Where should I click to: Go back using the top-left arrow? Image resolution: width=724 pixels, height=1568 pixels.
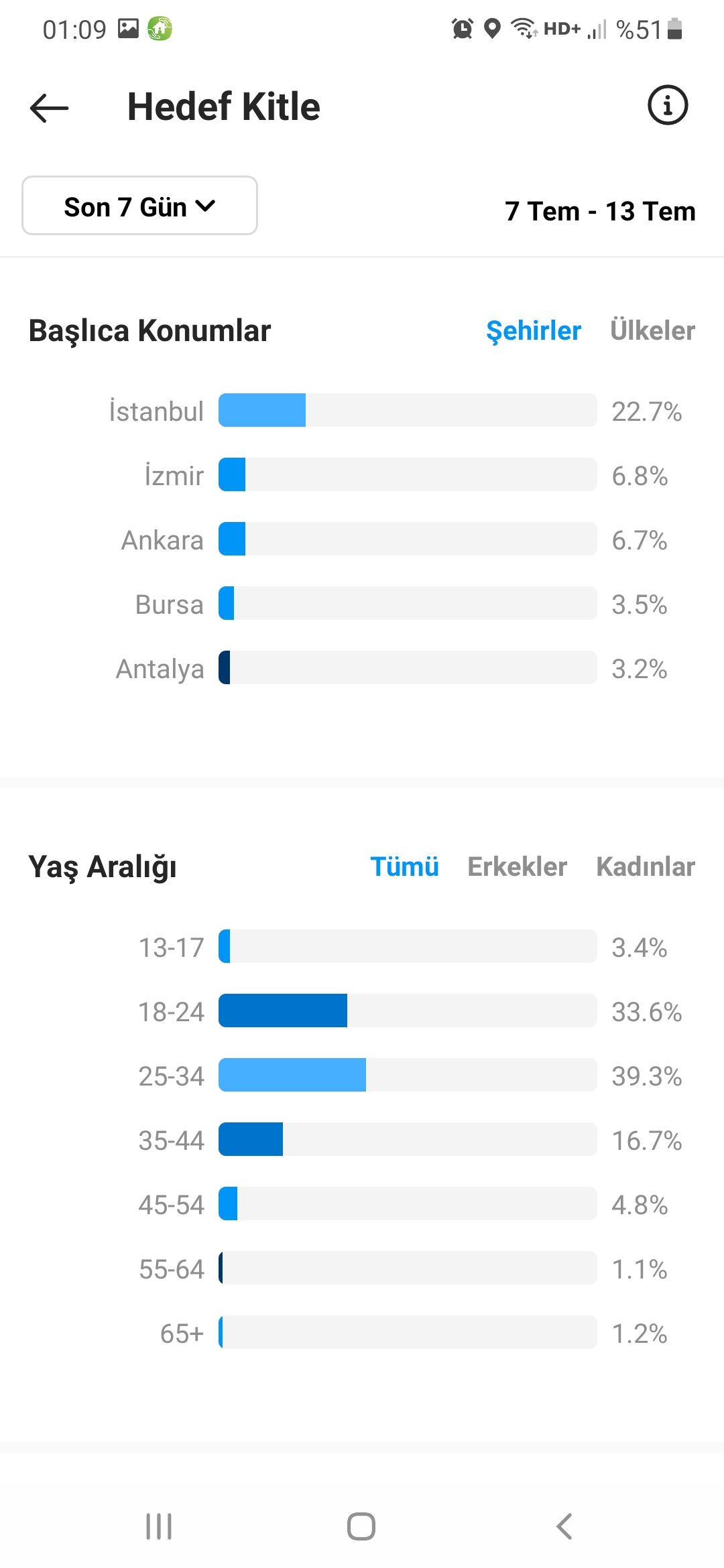coord(50,107)
